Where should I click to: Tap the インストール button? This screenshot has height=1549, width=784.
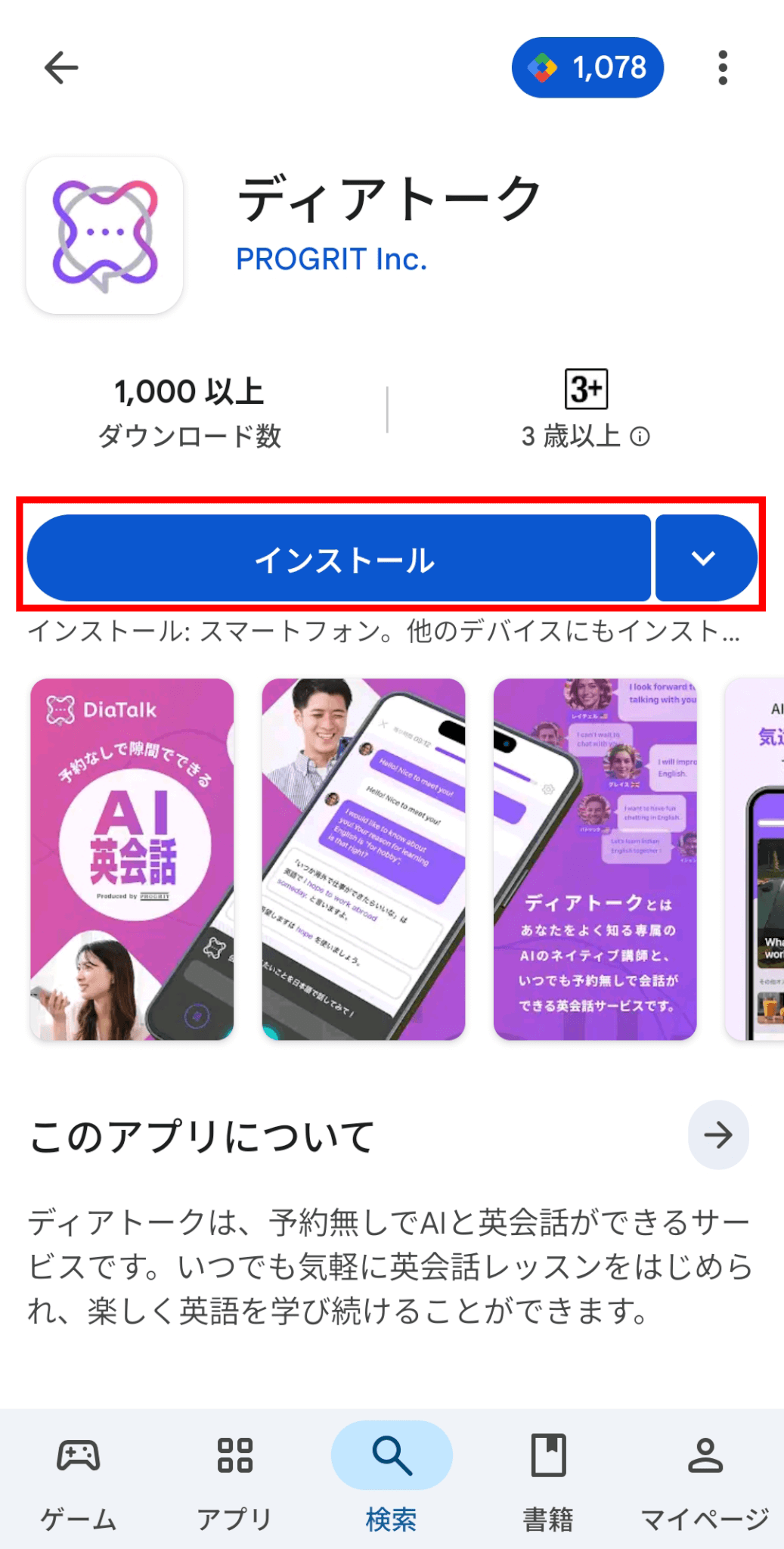(339, 559)
